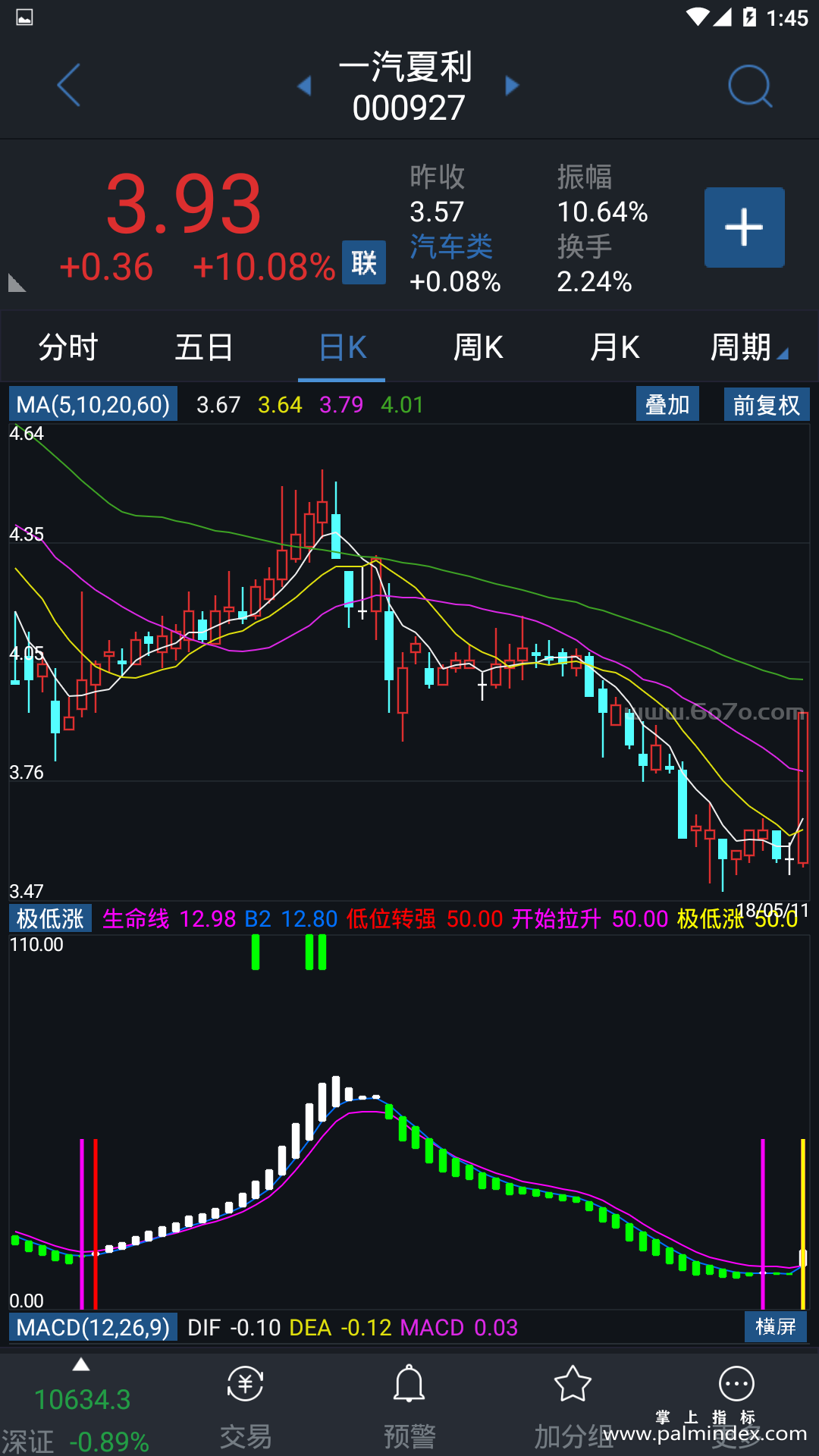
Task: Open the 汽车类 sector link
Action: pyautogui.click(x=451, y=246)
